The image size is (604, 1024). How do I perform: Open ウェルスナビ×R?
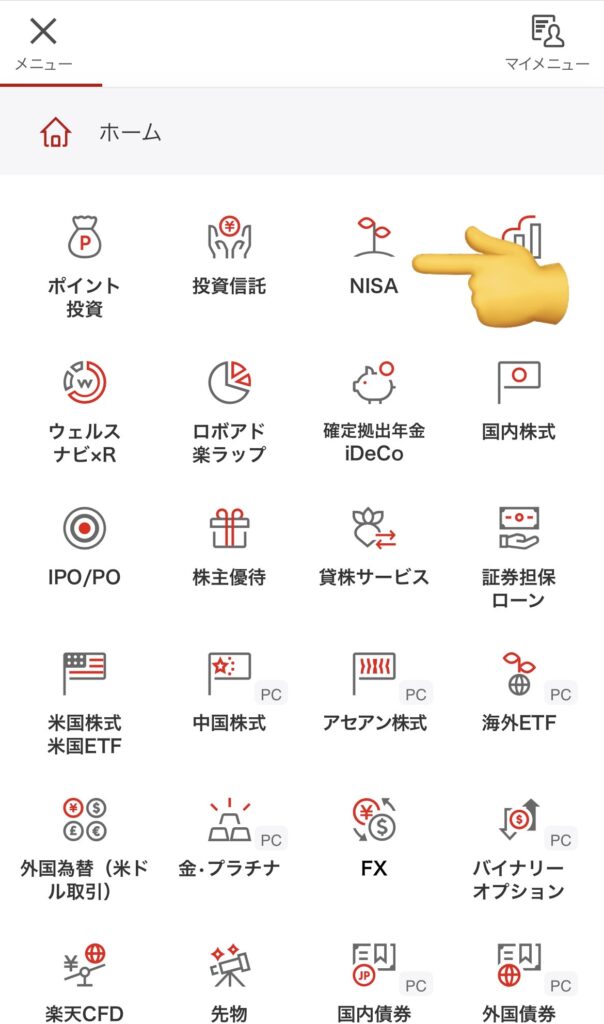(x=84, y=412)
